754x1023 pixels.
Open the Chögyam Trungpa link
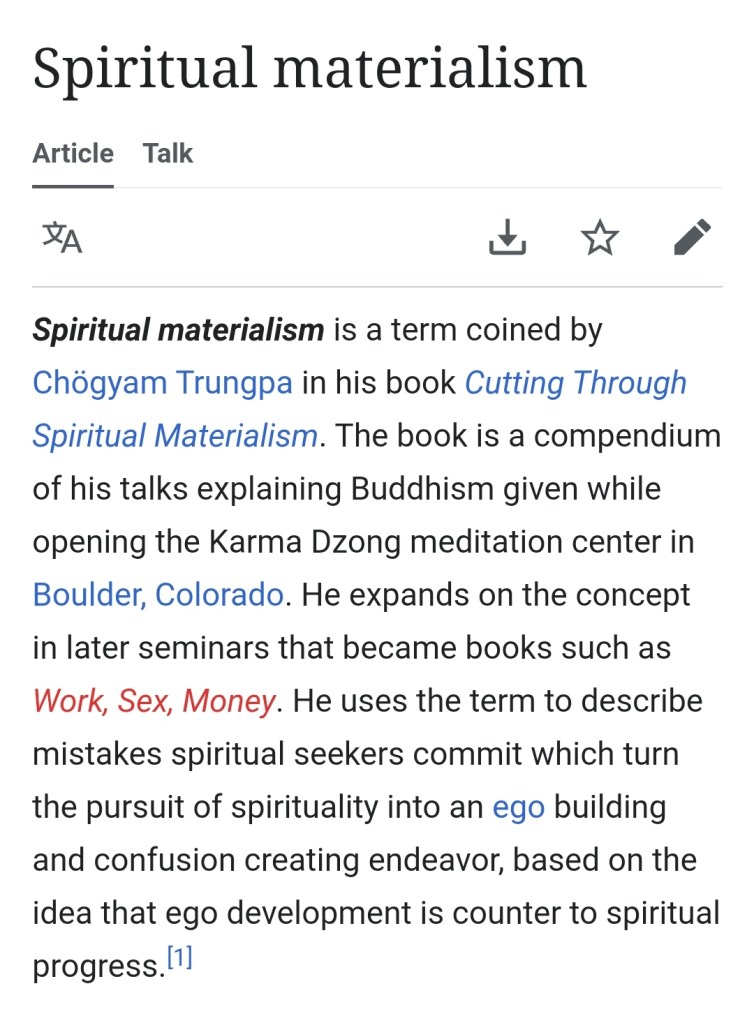pos(163,383)
